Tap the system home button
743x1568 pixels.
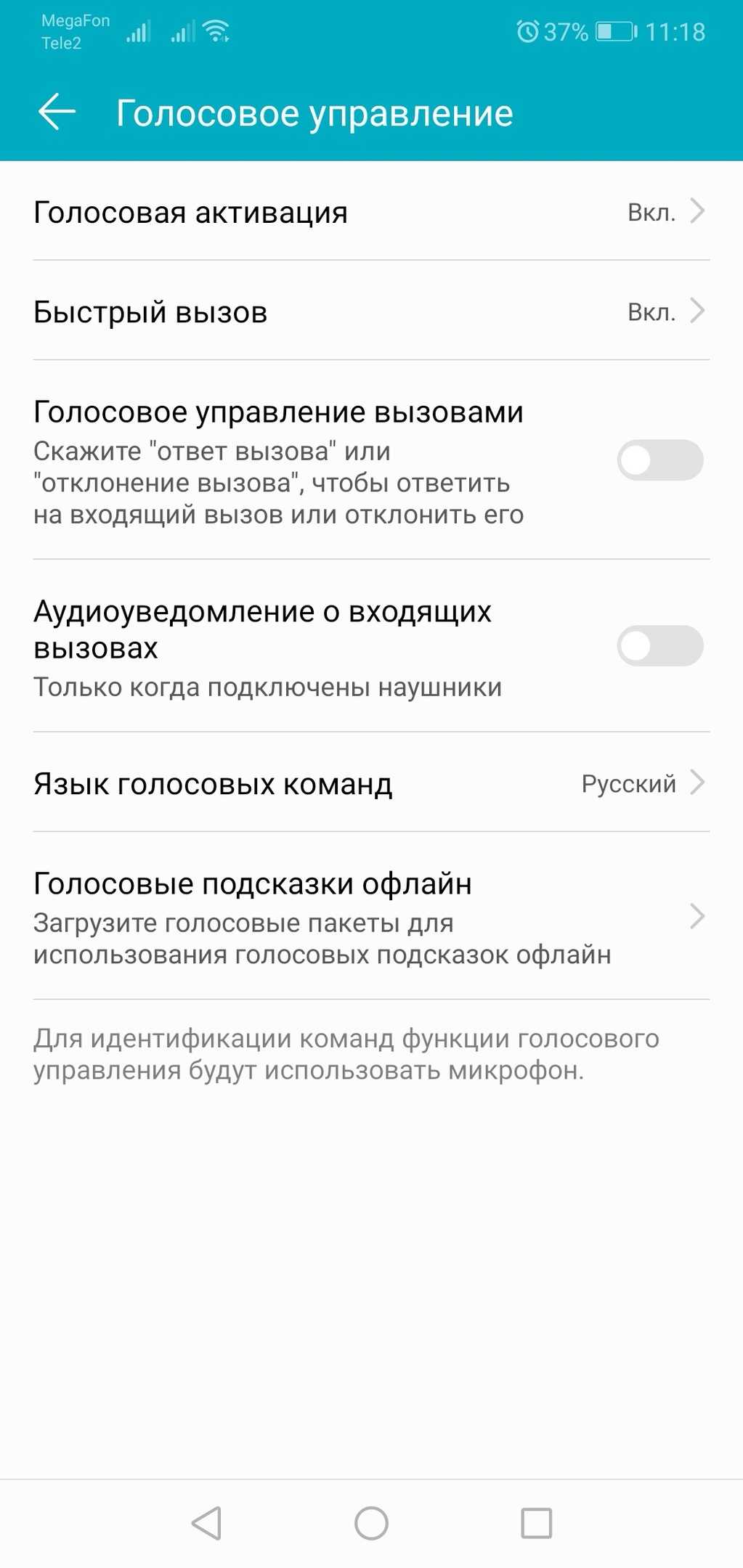(x=371, y=1523)
